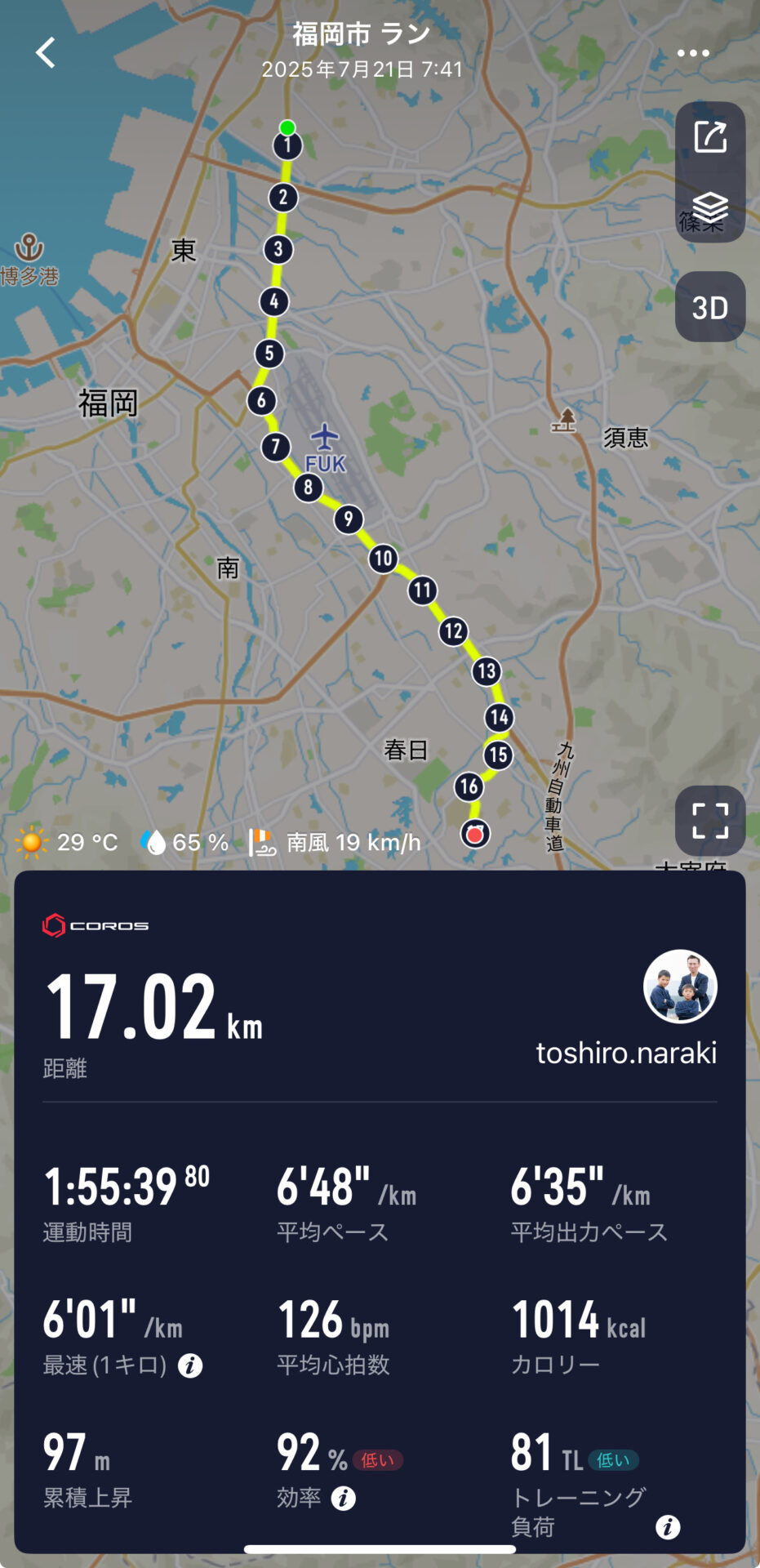This screenshot has height=1568, width=760.
Task: Open the map layers selector
Action: coord(710,207)
